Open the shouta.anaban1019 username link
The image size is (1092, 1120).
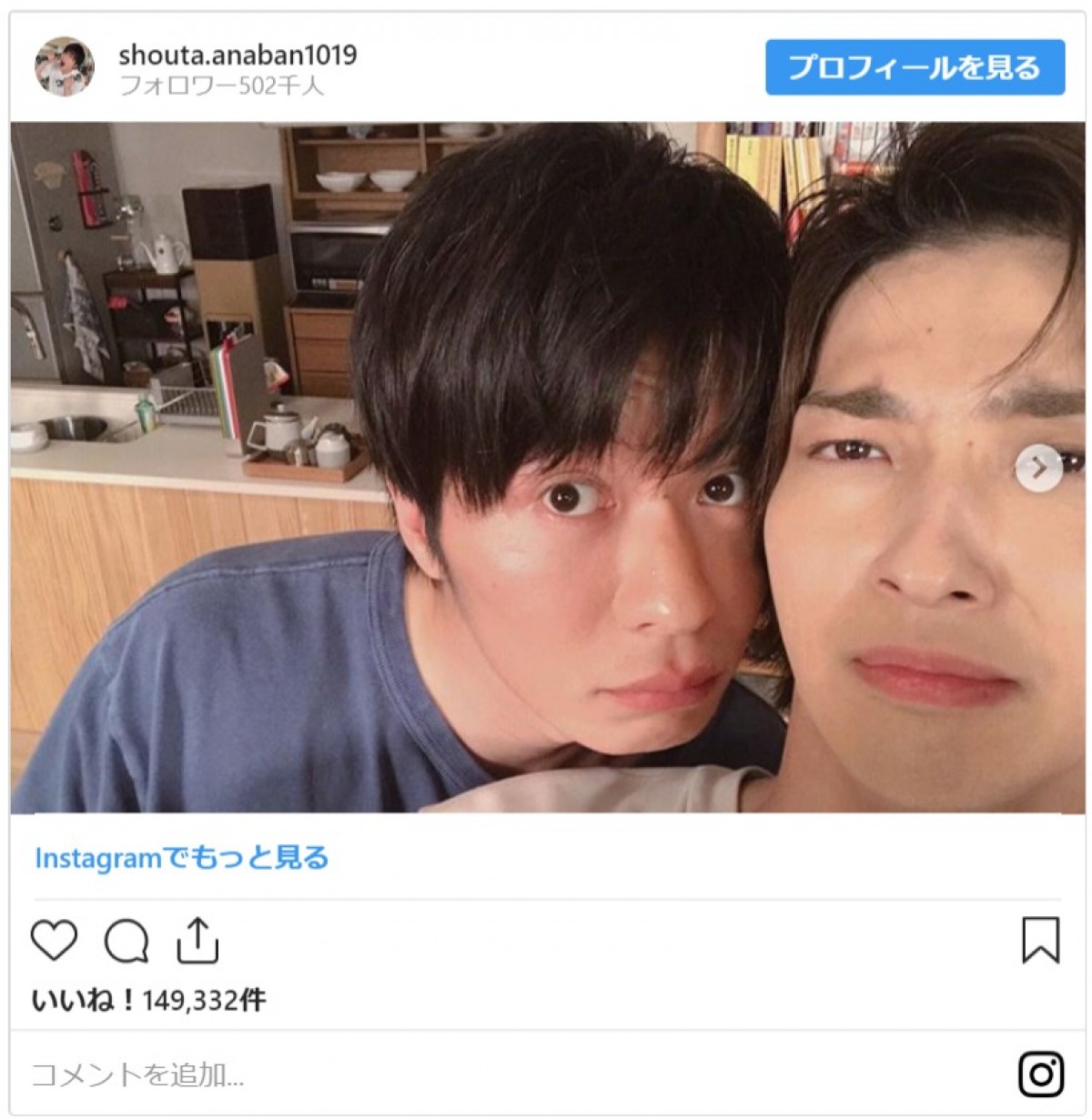point(238,55)
